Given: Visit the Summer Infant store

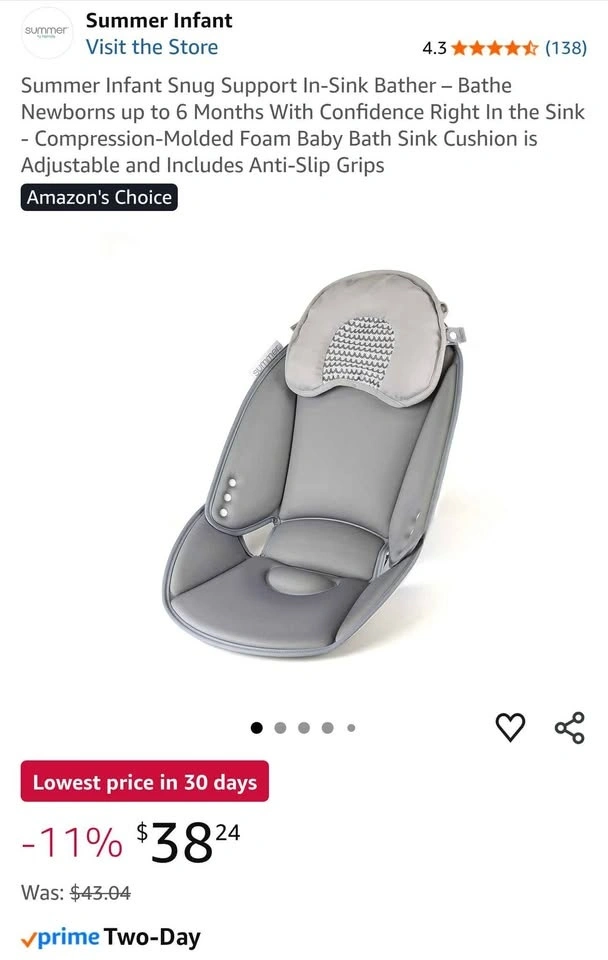Looking at the screenshot, I should coord(151,47).
